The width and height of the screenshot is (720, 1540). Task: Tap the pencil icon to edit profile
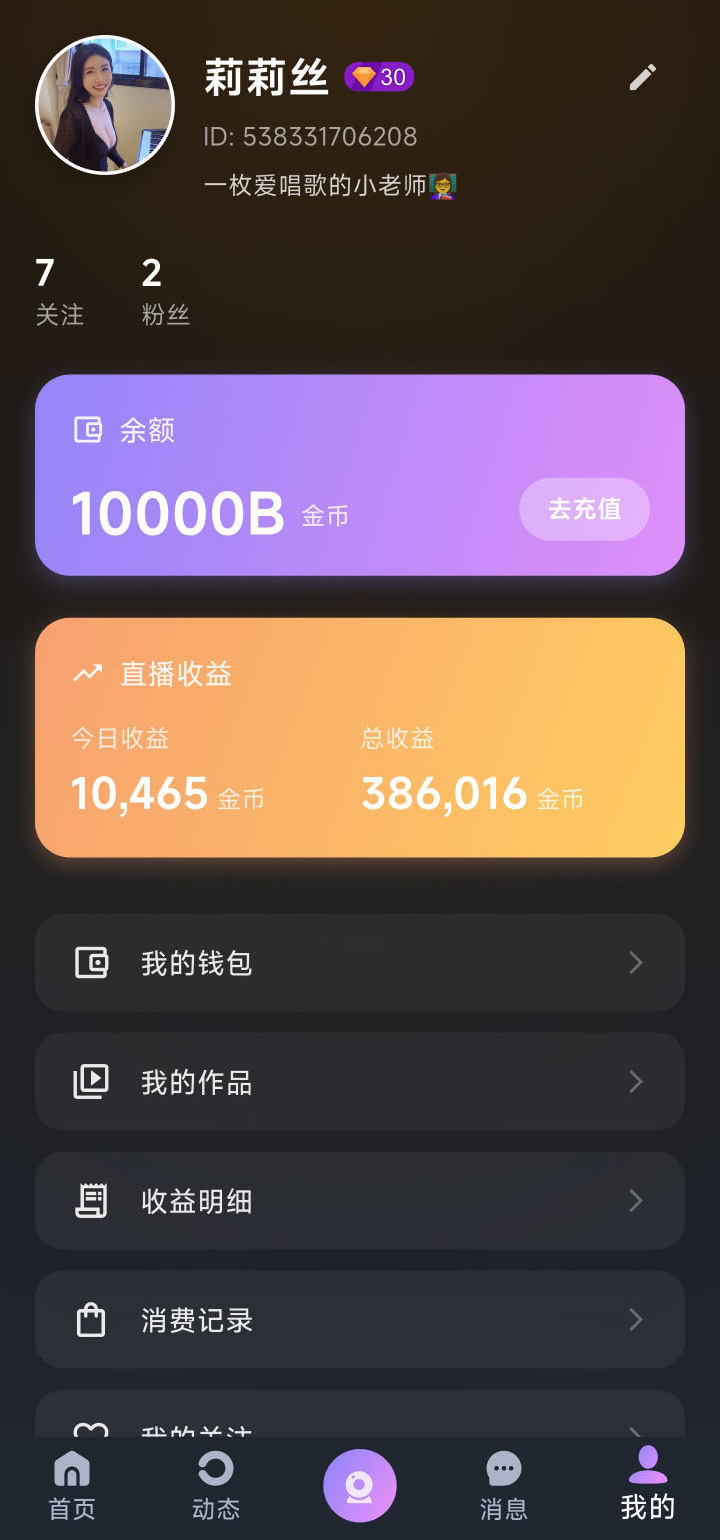point(642,77)
